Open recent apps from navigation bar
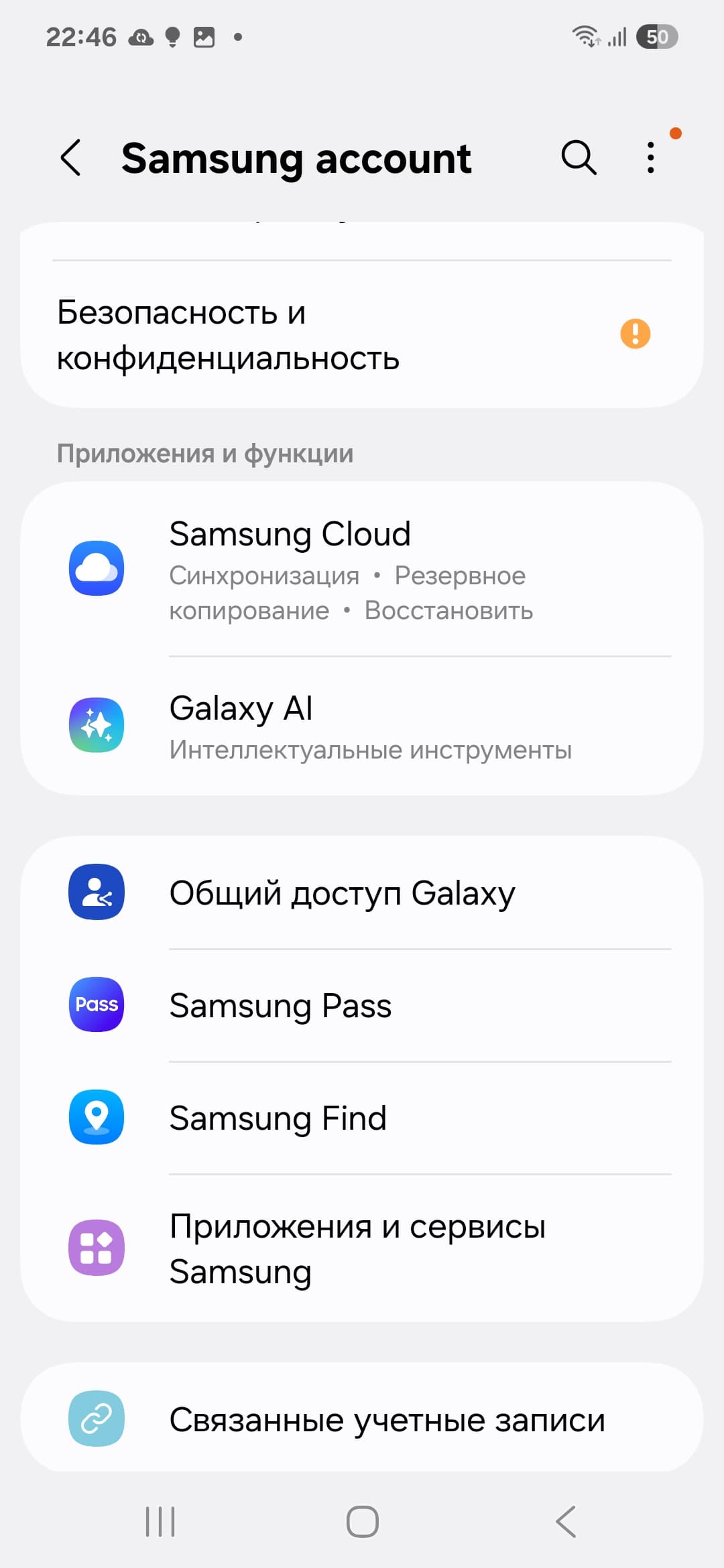Viewport: 724px width, 1568px height. [160, 1521]
